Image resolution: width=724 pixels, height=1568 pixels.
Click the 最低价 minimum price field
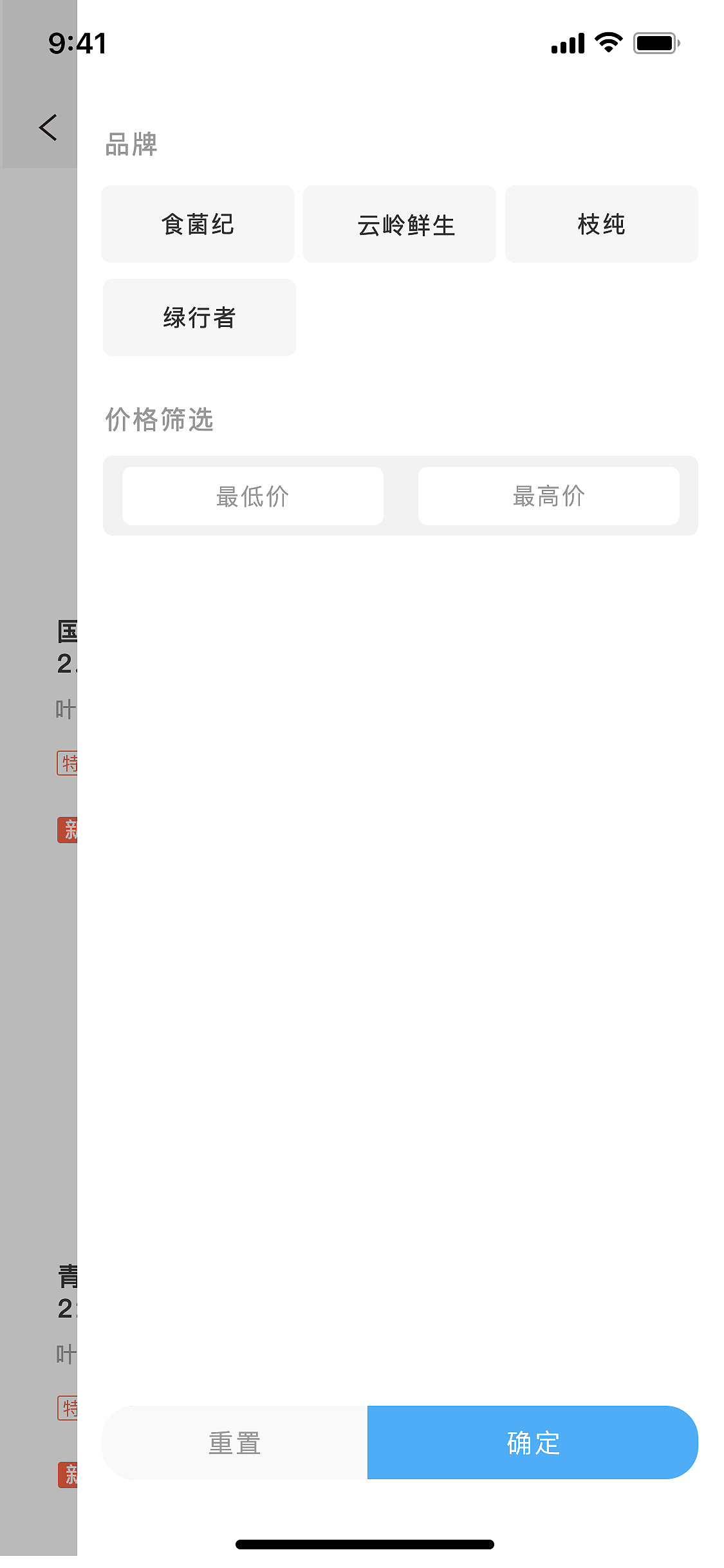pyautogui.click(x=252, y=495)
